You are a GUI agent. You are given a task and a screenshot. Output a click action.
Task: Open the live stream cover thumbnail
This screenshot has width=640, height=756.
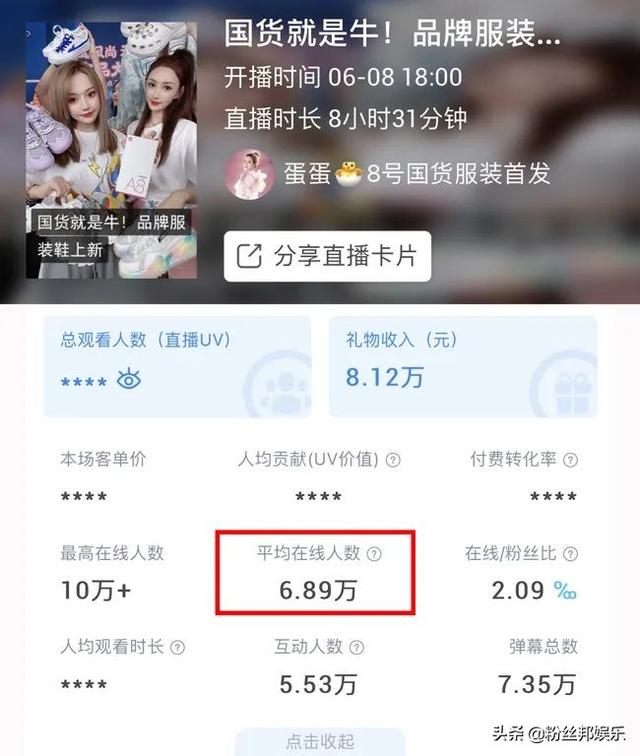[x=111, y=150]
